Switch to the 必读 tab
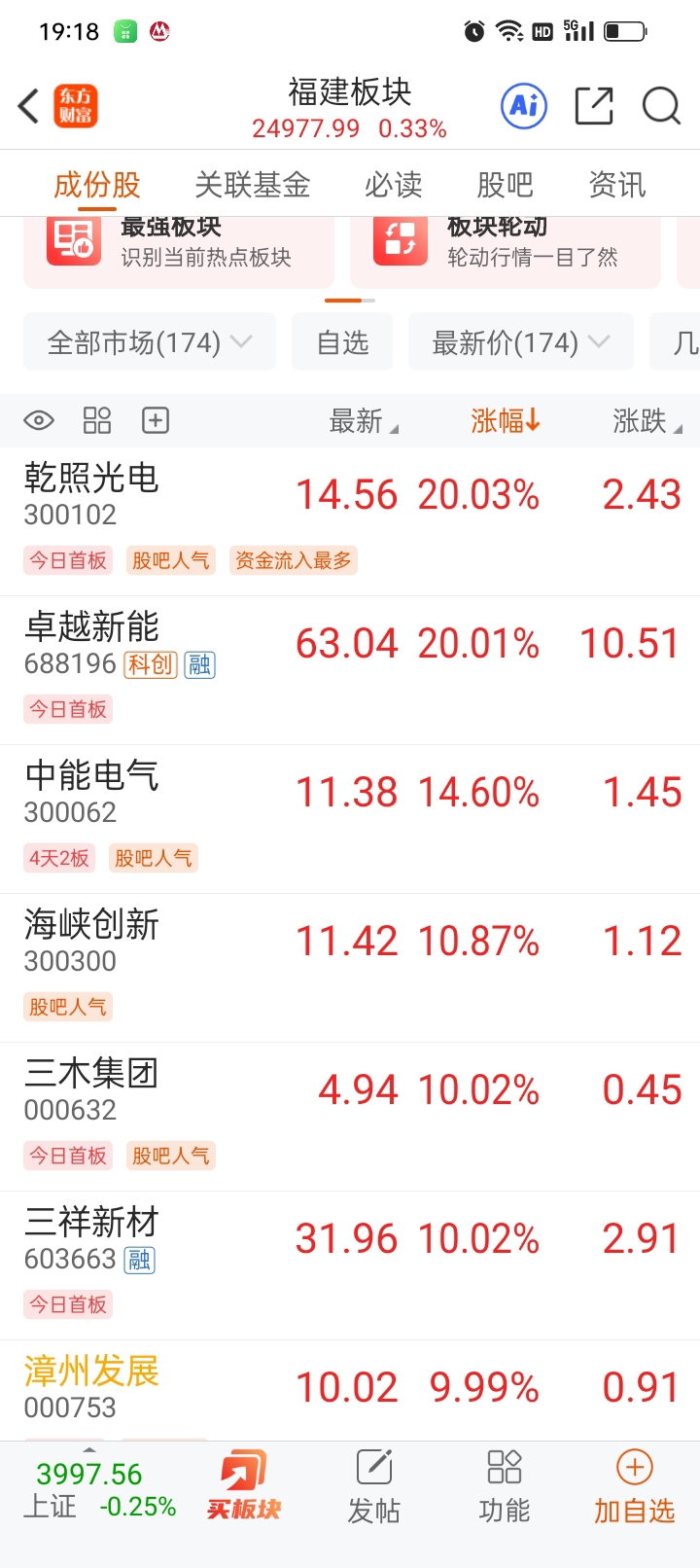 coord(394,184)
